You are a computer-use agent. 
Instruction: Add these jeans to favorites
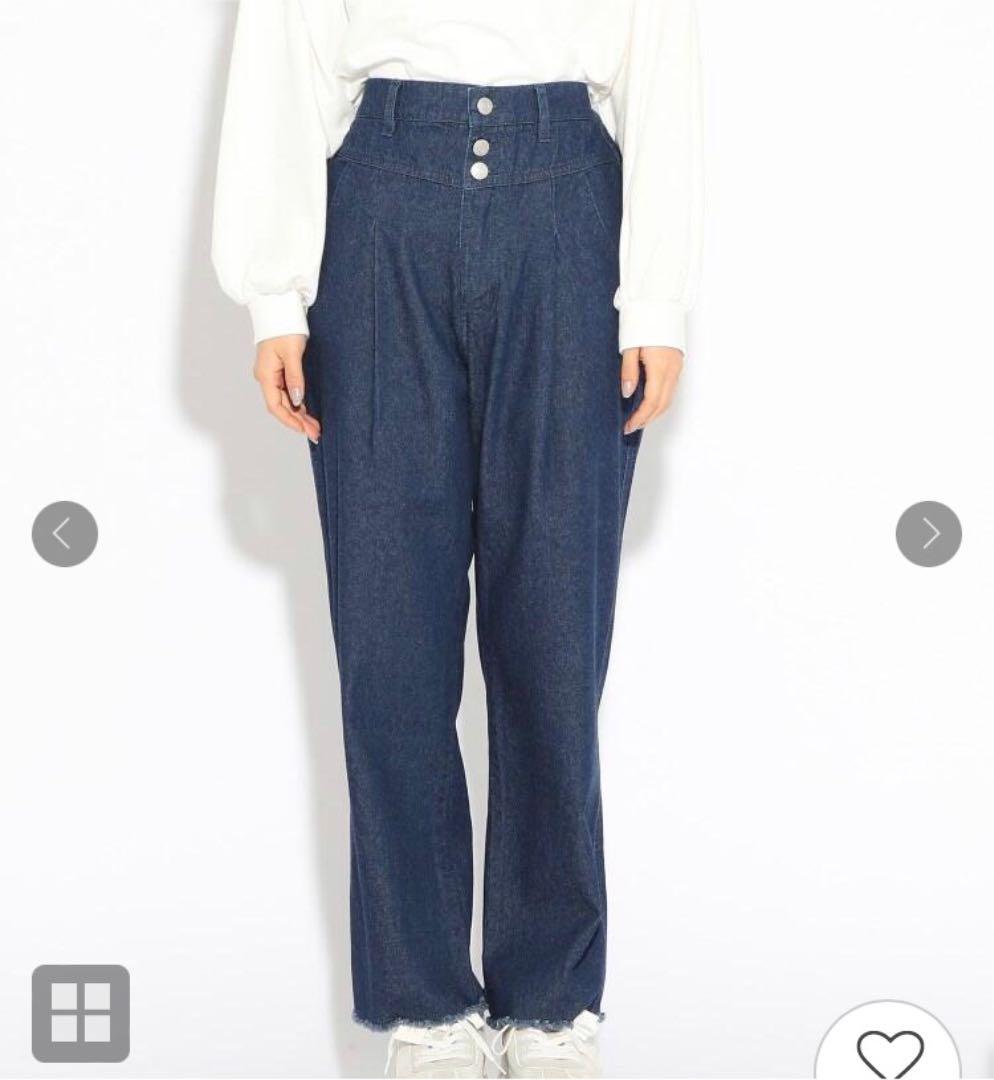tap(890, 1050)
